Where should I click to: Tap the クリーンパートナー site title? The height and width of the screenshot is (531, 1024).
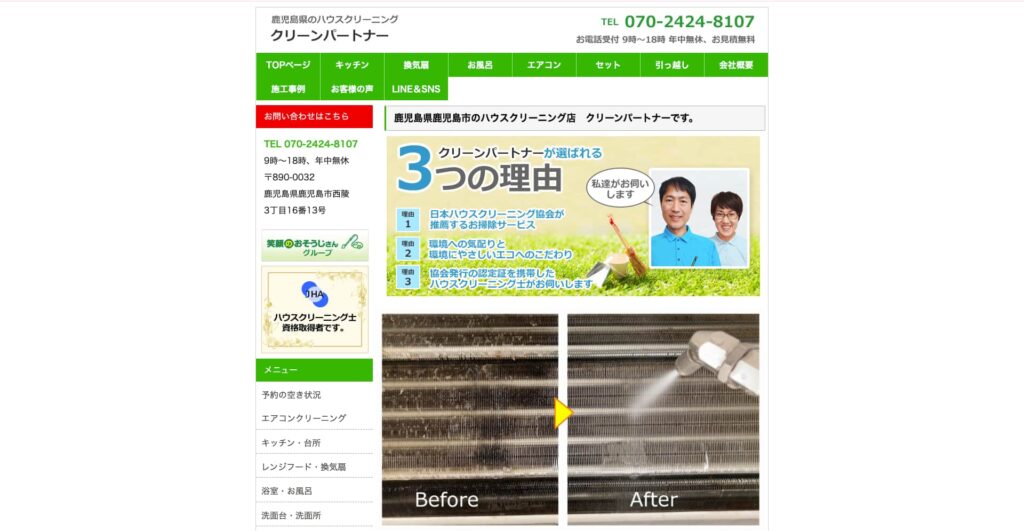(330, 36)
